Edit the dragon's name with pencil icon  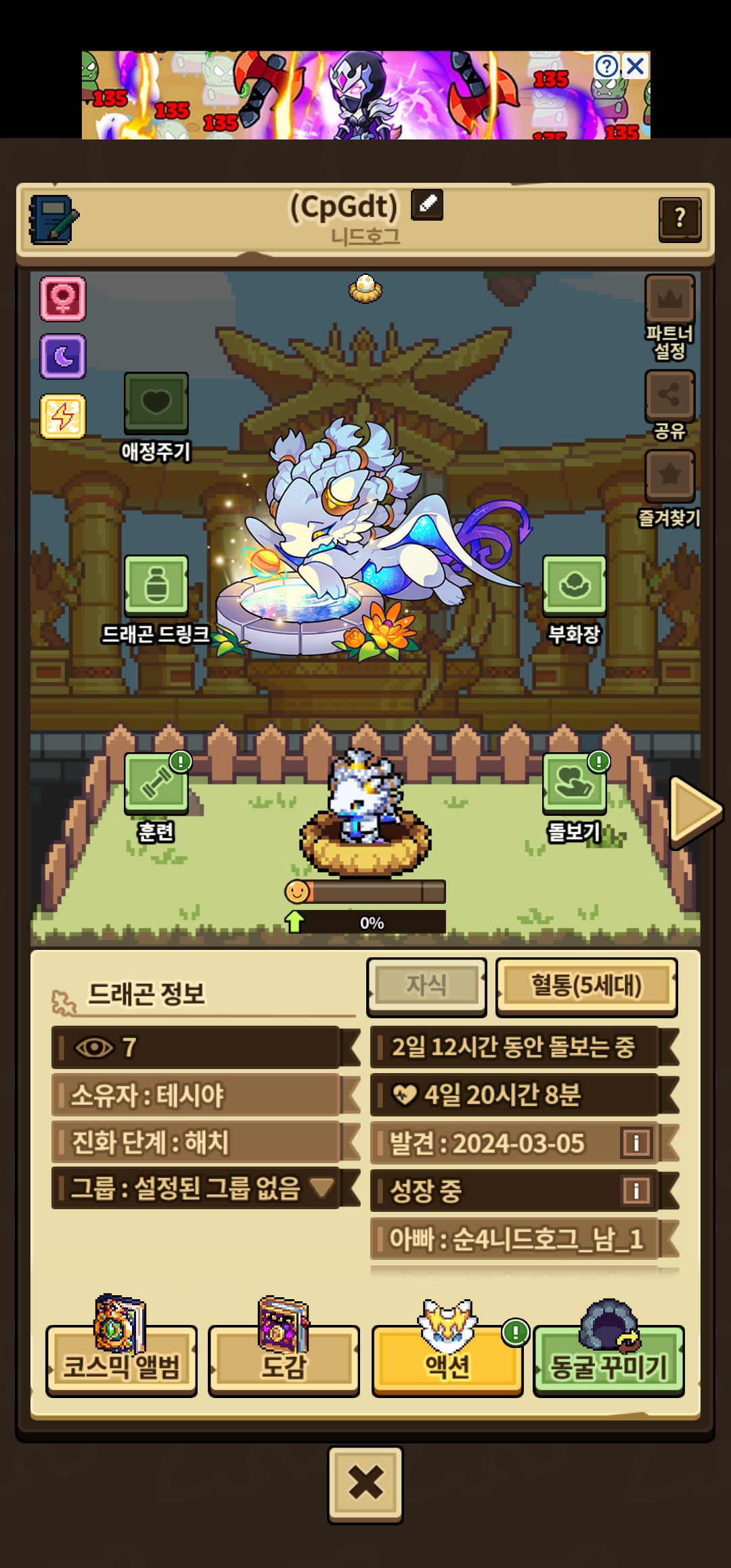[x=427, y=204]
